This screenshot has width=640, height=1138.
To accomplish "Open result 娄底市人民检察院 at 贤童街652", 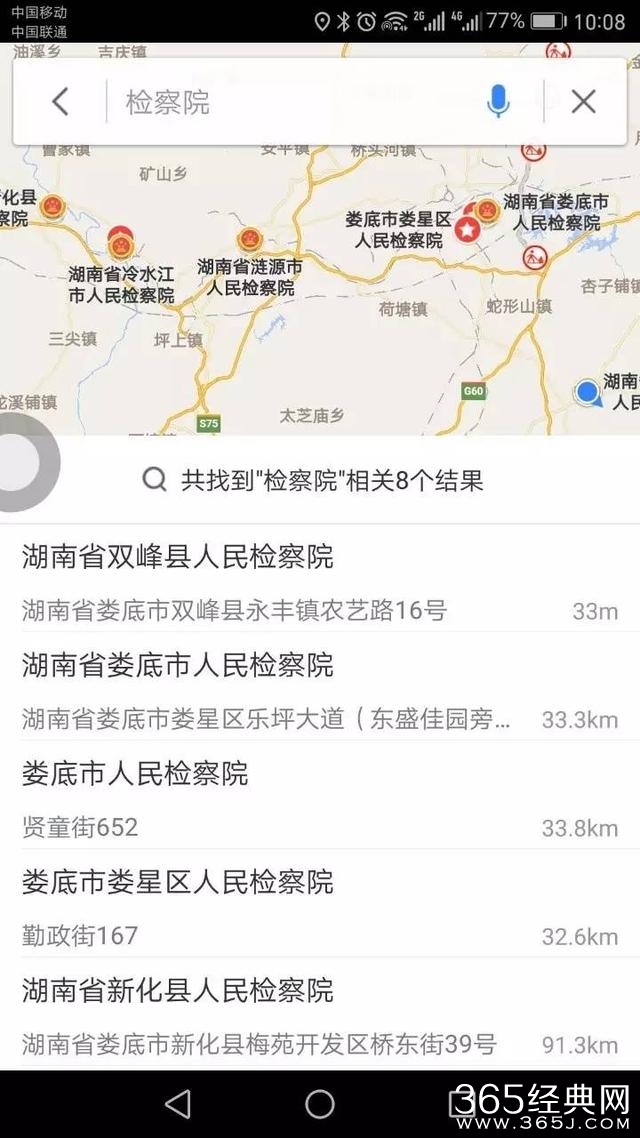I will pos(320,798).
